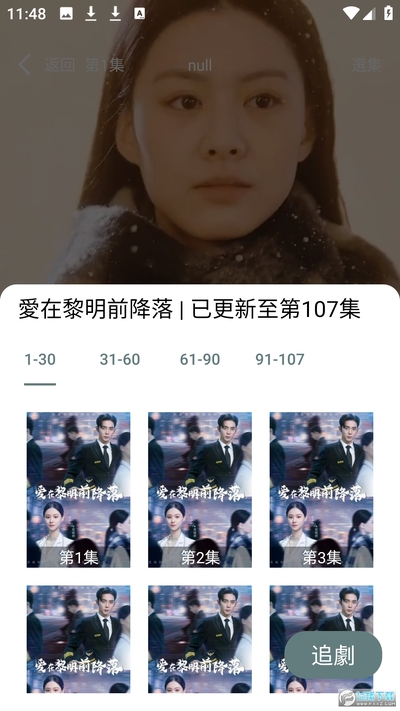Follow the drama with 追劇 button
Viewport: 400px width, 711px height.
click(333, 655)
